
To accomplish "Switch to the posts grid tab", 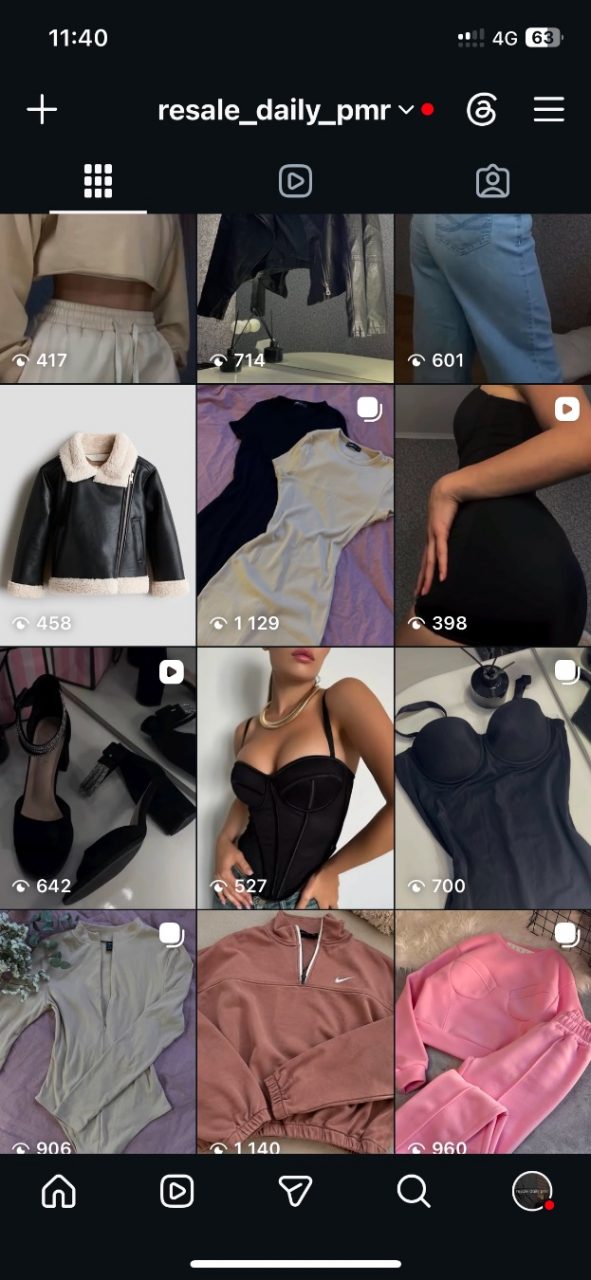I will point(98,181).
